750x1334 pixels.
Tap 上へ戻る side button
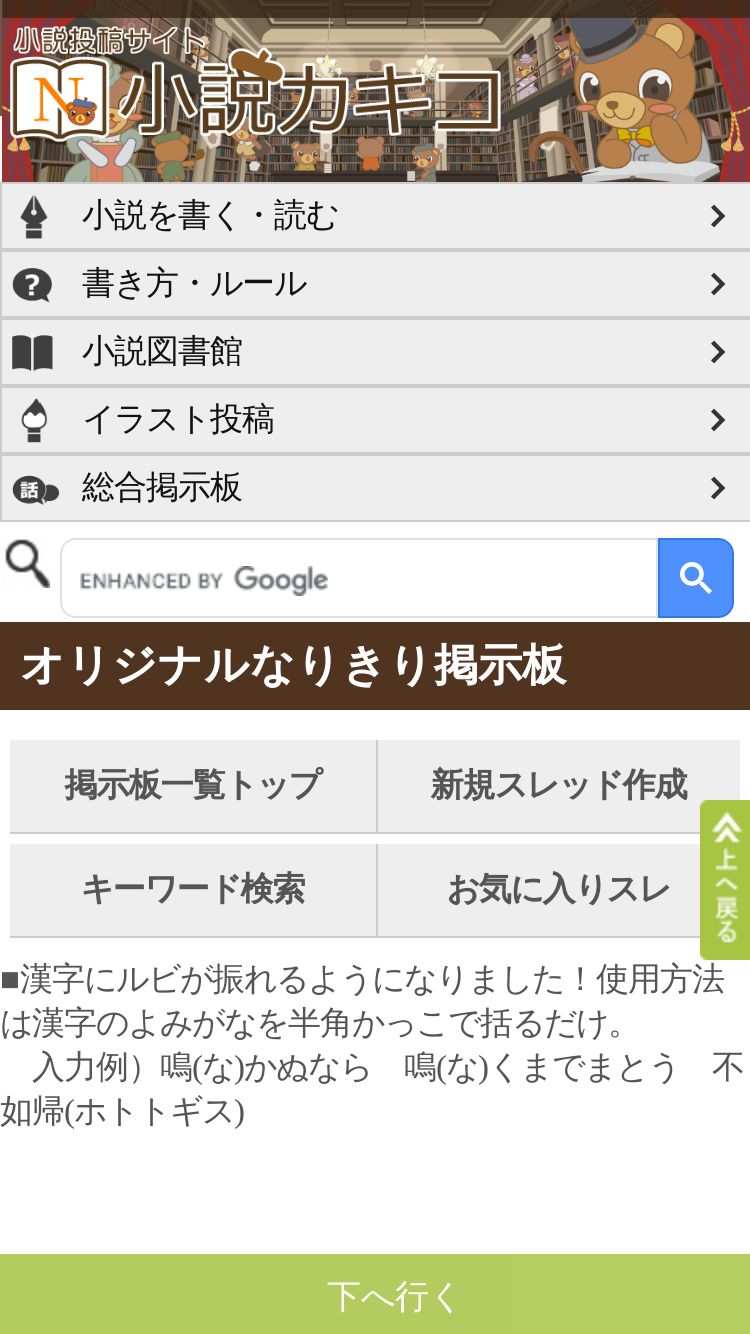tap(725, 880)
